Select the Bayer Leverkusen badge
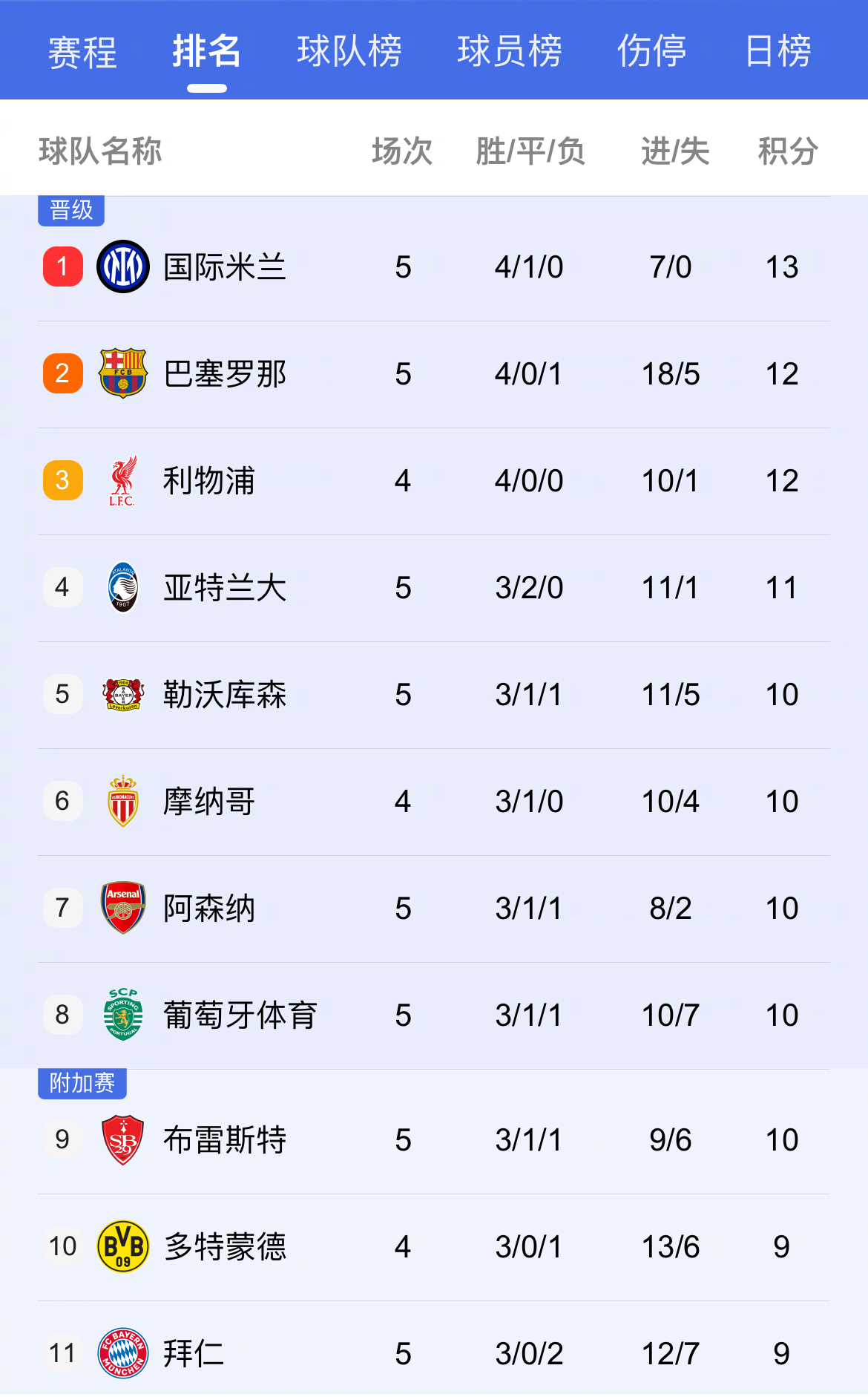This screenshot has height=1397, width=868. tap(122, 694)
